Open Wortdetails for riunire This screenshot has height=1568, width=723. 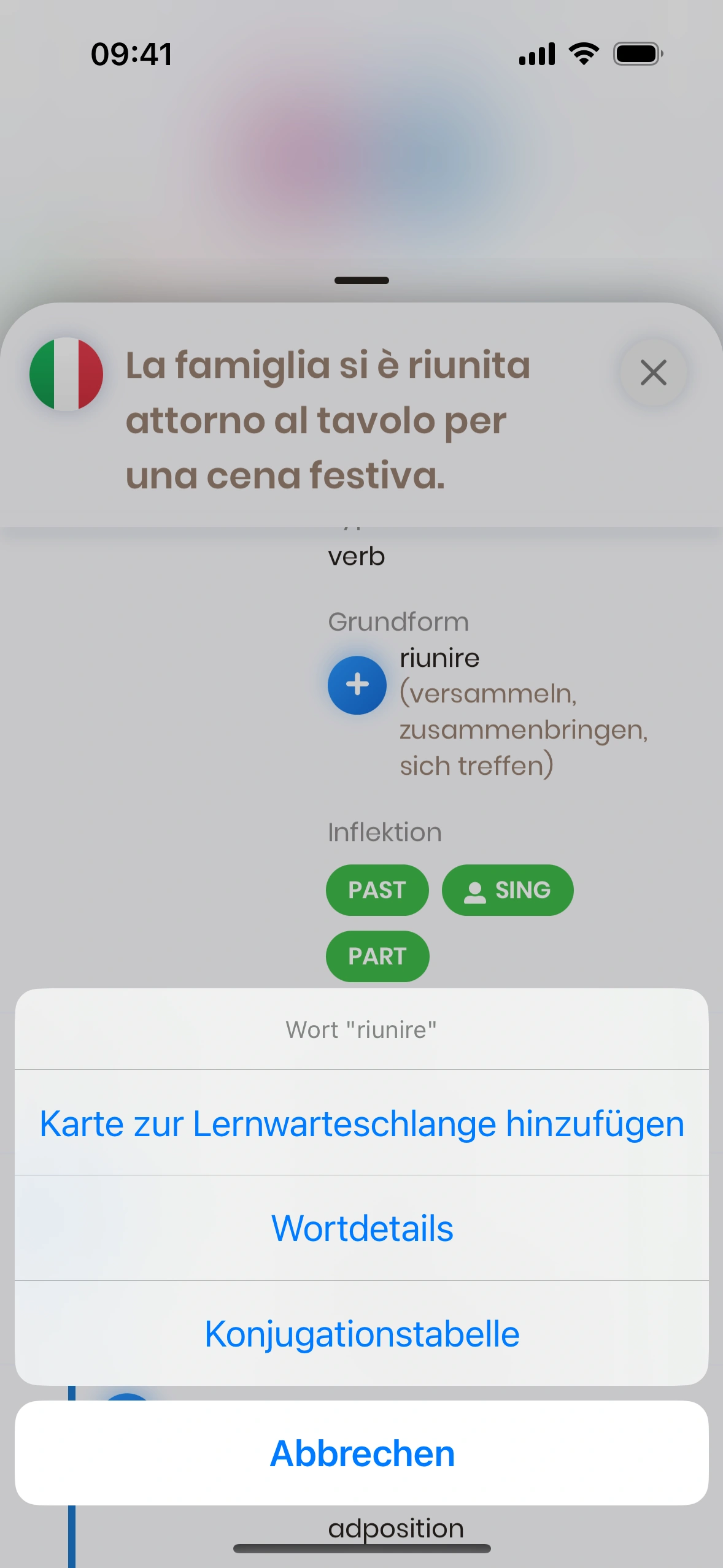pyautogui.click(x=361, y=1229)
